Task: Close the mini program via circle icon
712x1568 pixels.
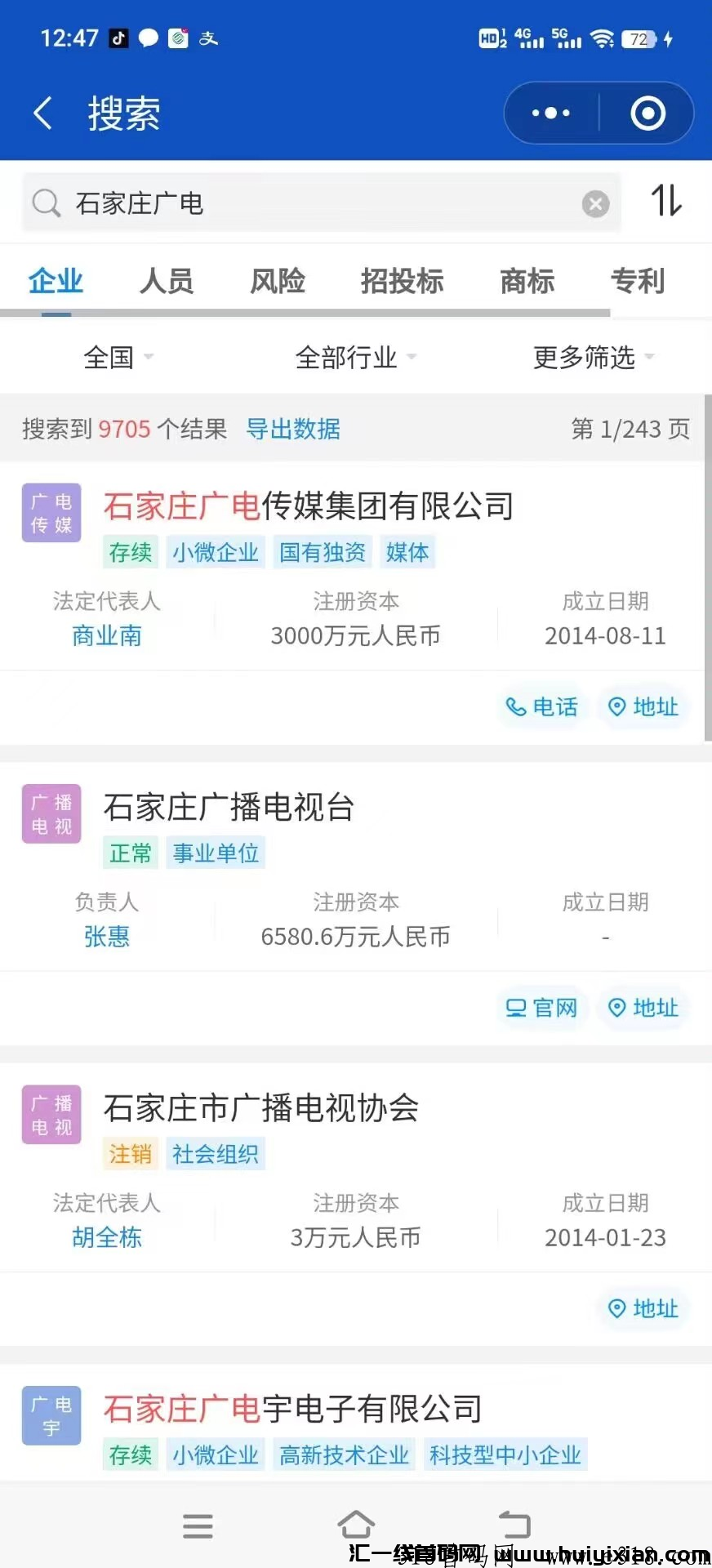Action: 647,113
